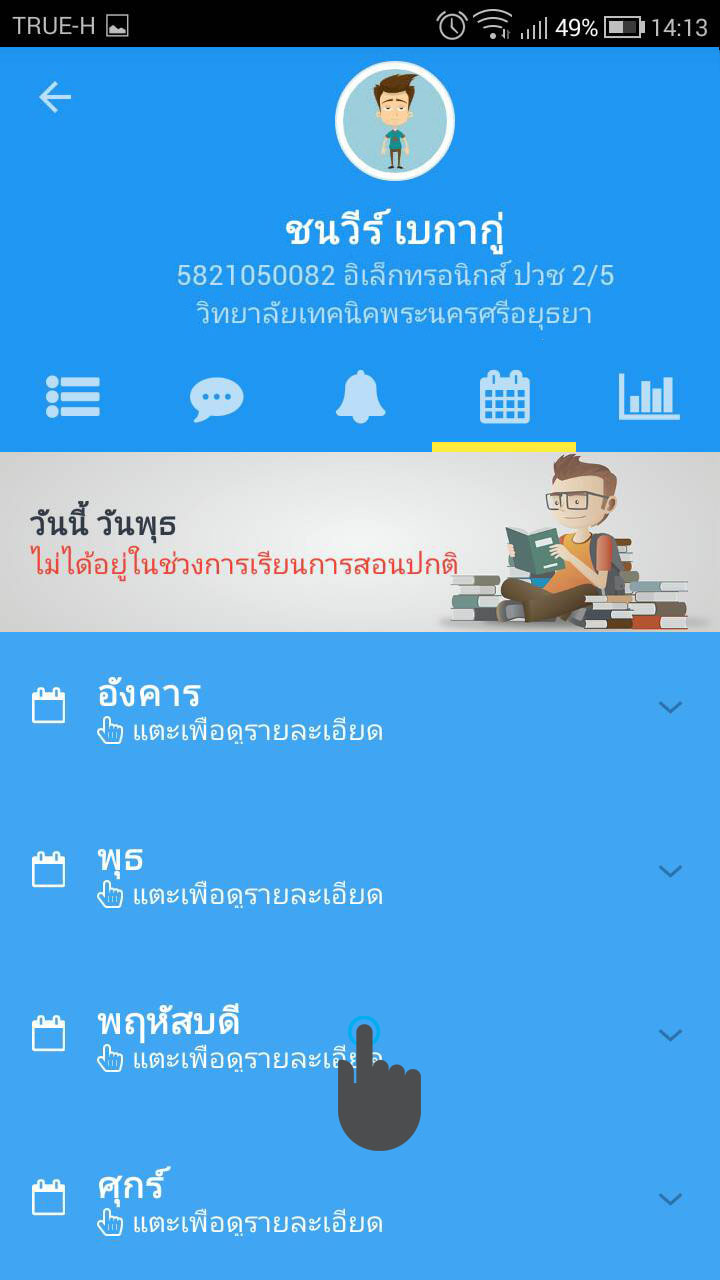720x1280 pixels.
Task: Open the chat messages tab
Action: [217, 399]
